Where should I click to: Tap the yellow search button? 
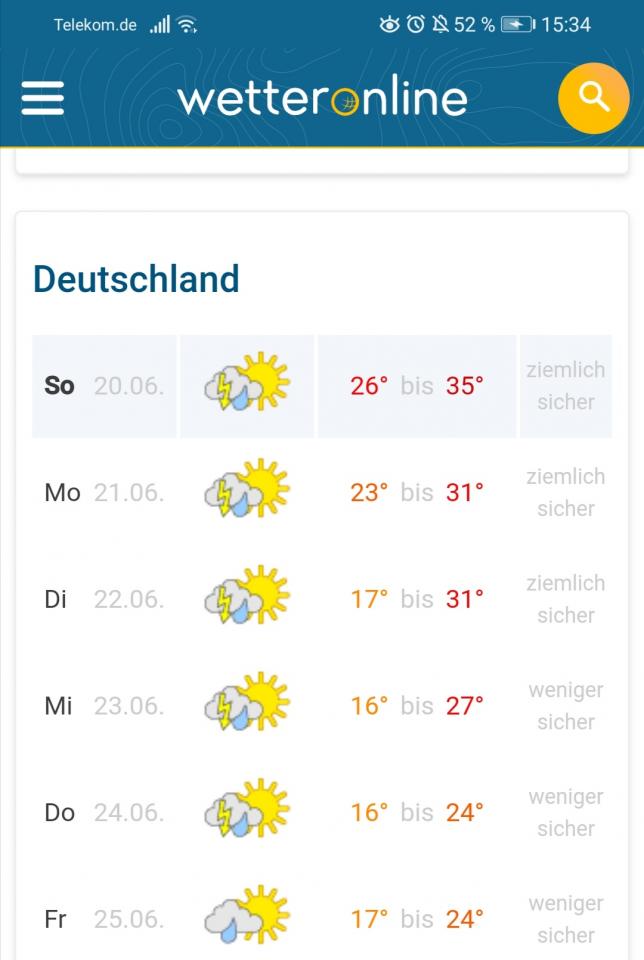click(x=593, y=98)
